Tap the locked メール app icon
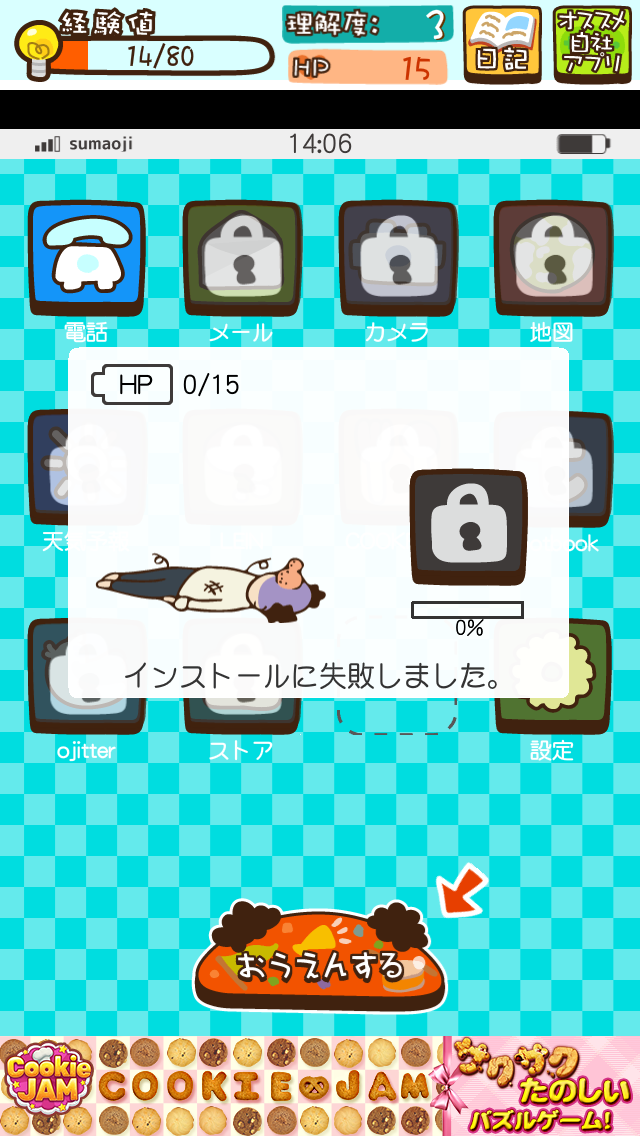This screenshot has width=640, height=1136. (241, 260)
